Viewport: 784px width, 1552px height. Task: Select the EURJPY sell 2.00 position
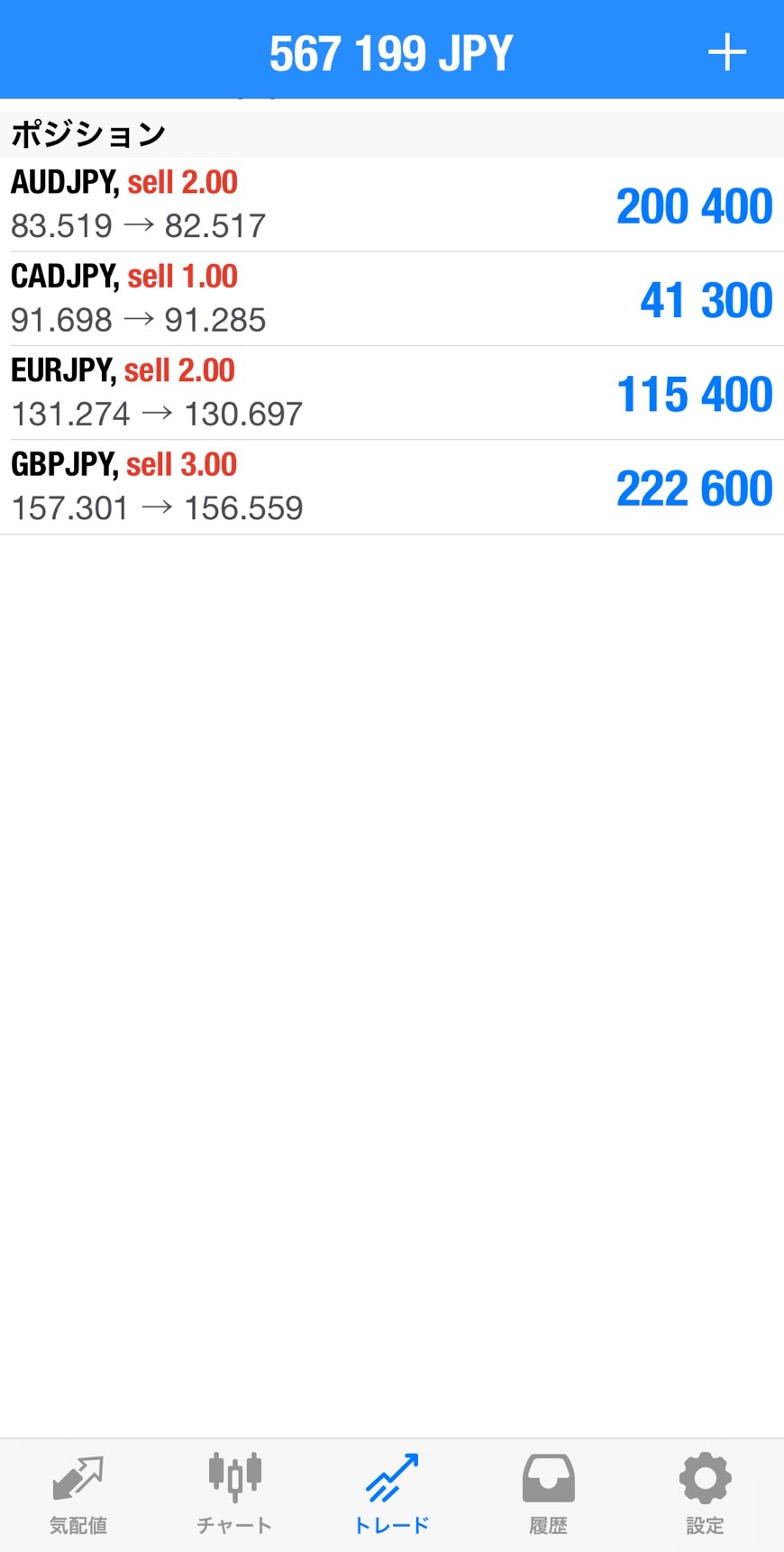(x=391, y=393)
